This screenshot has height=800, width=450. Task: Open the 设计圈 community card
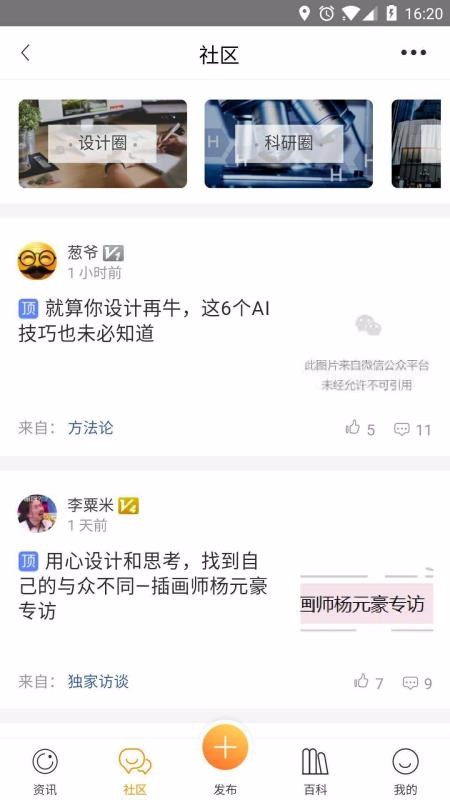(103, 144)
